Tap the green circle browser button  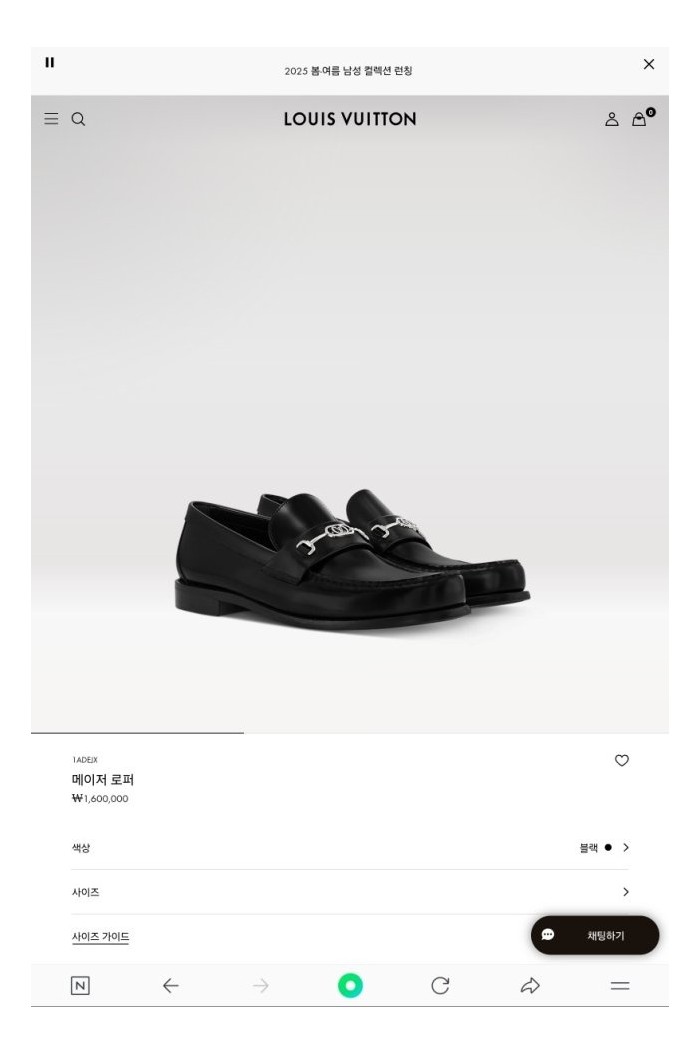(x=350, y=986)
